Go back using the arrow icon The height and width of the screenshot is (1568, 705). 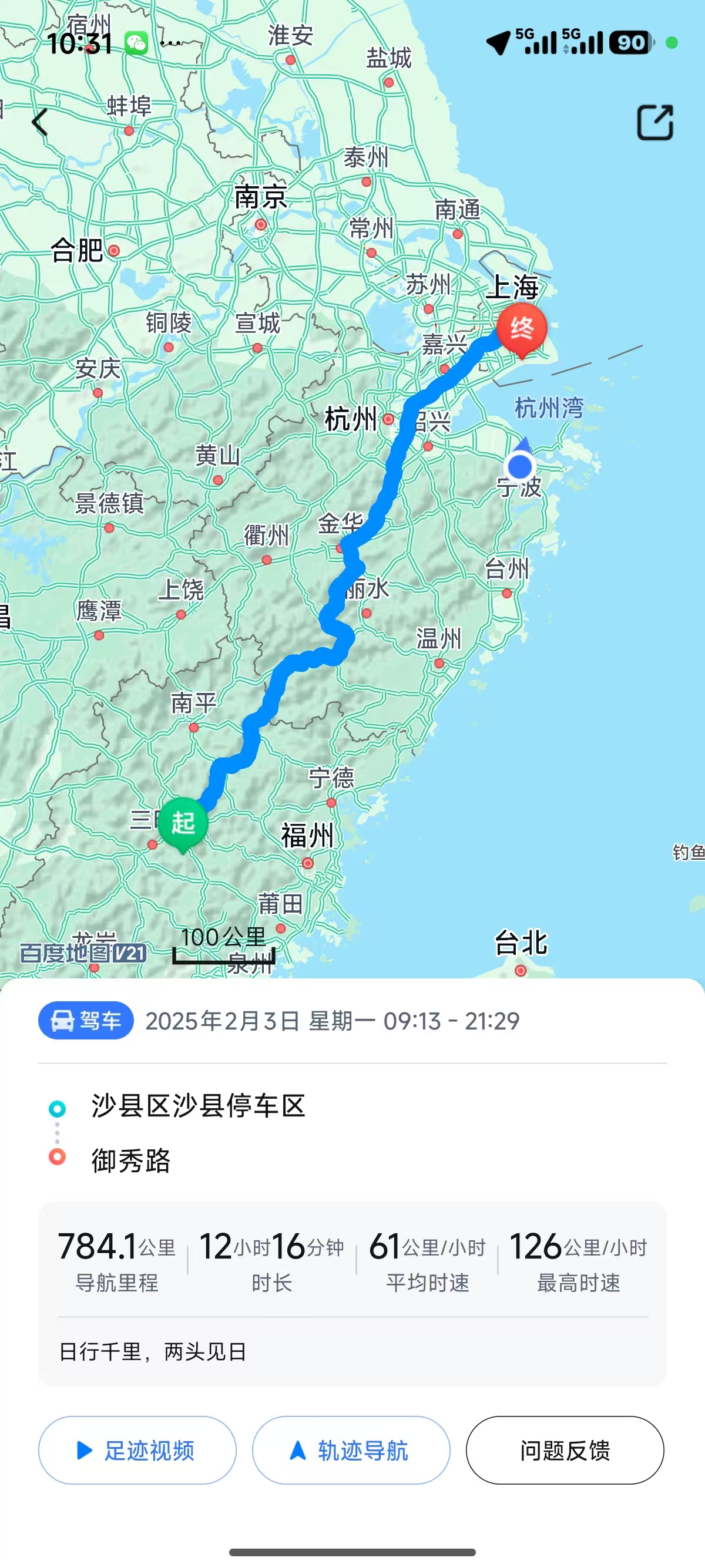click(x=40, y=122)
